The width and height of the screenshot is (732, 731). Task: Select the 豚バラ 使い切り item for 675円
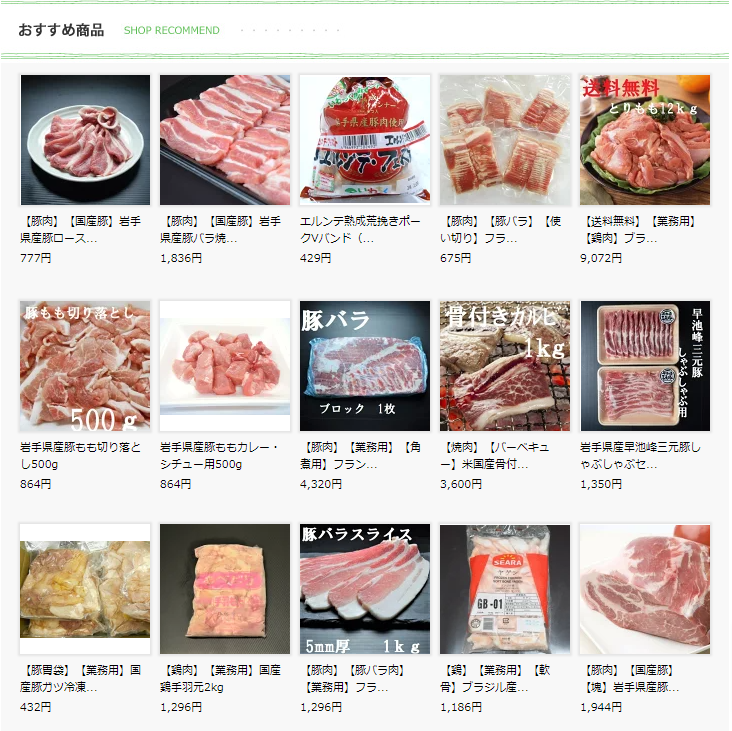[x=505, y=140]
